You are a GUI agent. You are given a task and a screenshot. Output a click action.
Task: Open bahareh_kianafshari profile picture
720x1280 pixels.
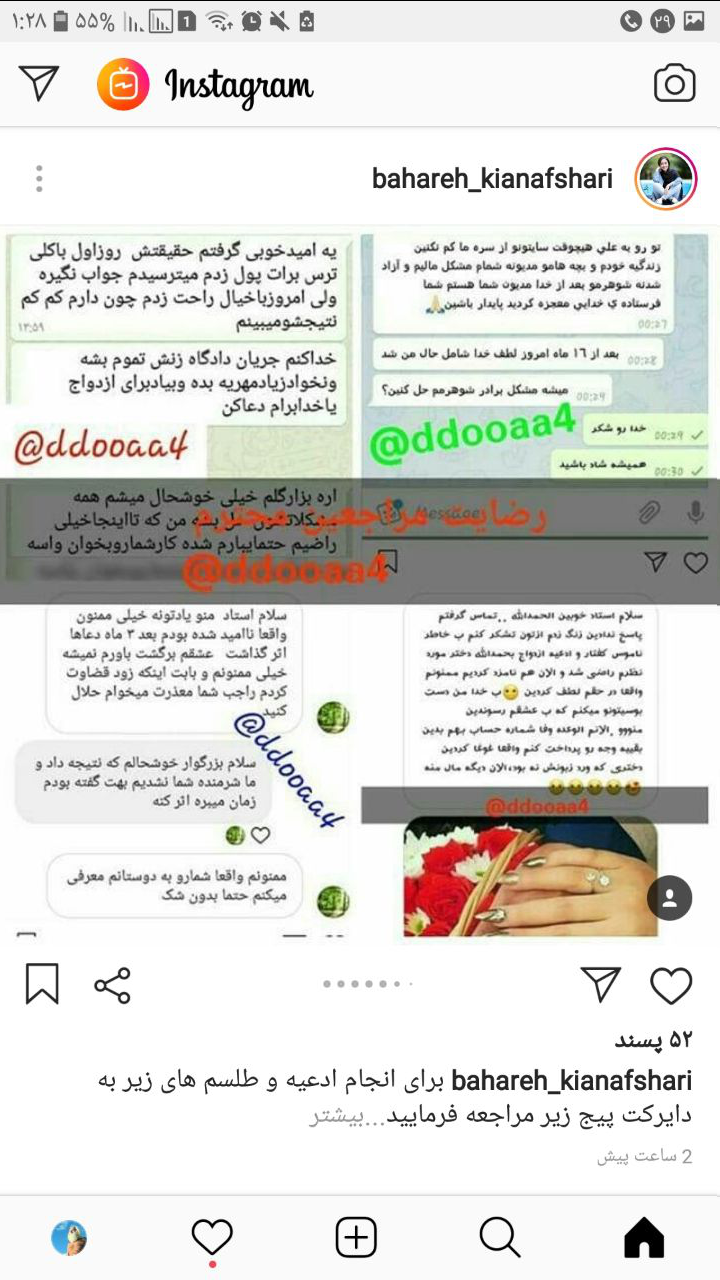tap(666, 178)
